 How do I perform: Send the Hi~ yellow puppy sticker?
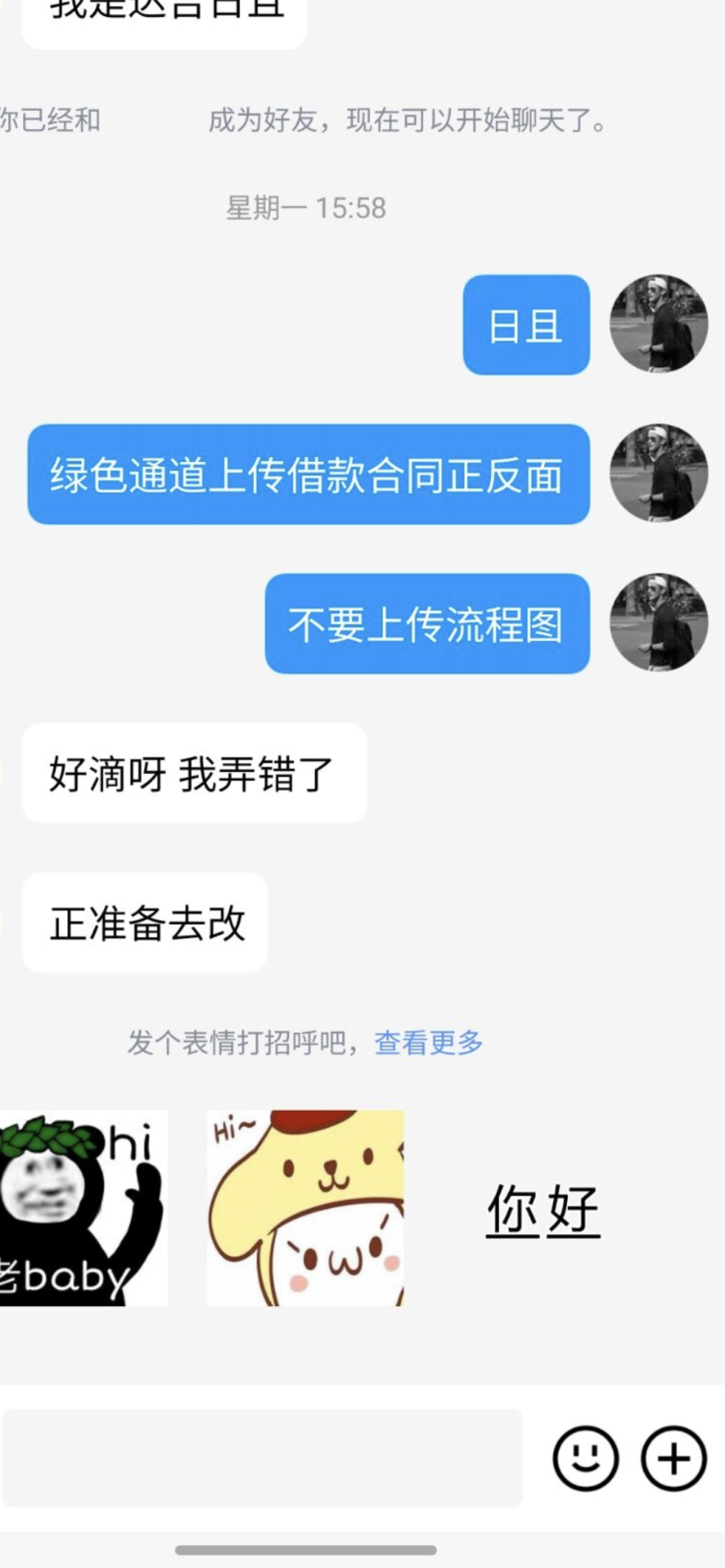point(305,1207)
